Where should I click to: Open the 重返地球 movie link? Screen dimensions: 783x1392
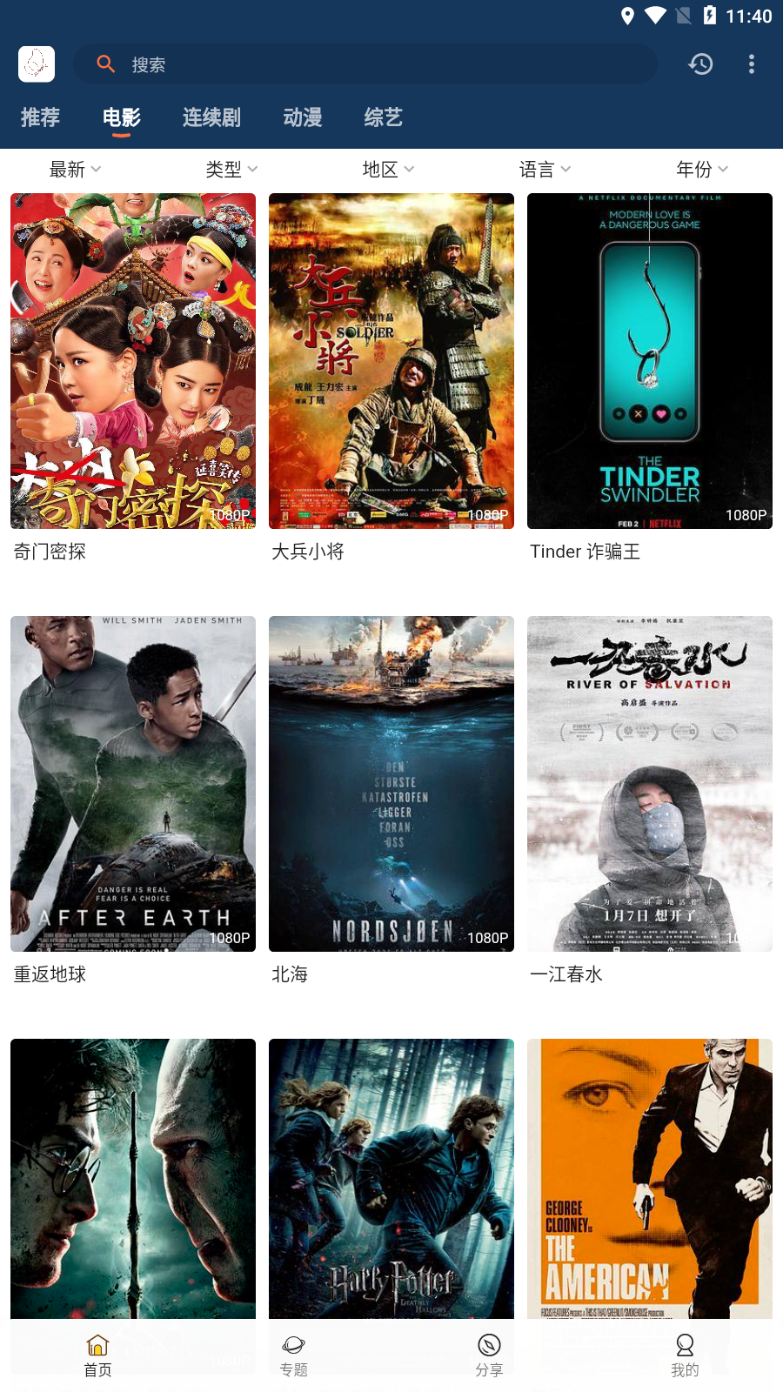[x=50, y=974]
